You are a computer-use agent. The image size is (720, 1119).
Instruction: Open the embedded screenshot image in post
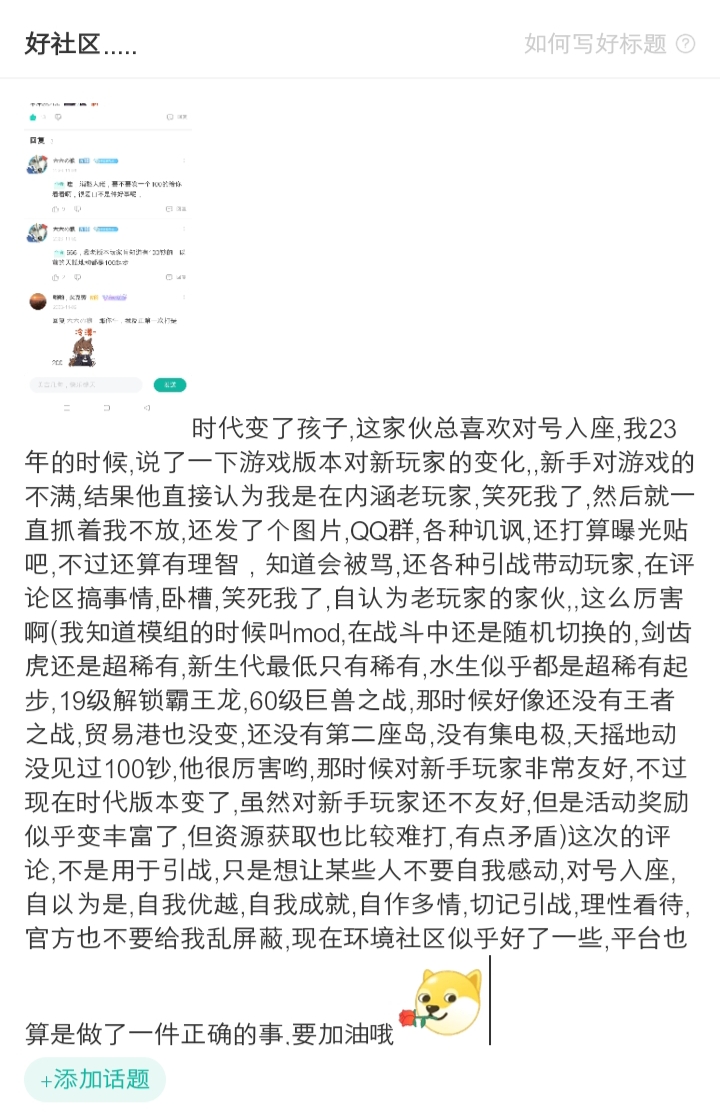108,255
